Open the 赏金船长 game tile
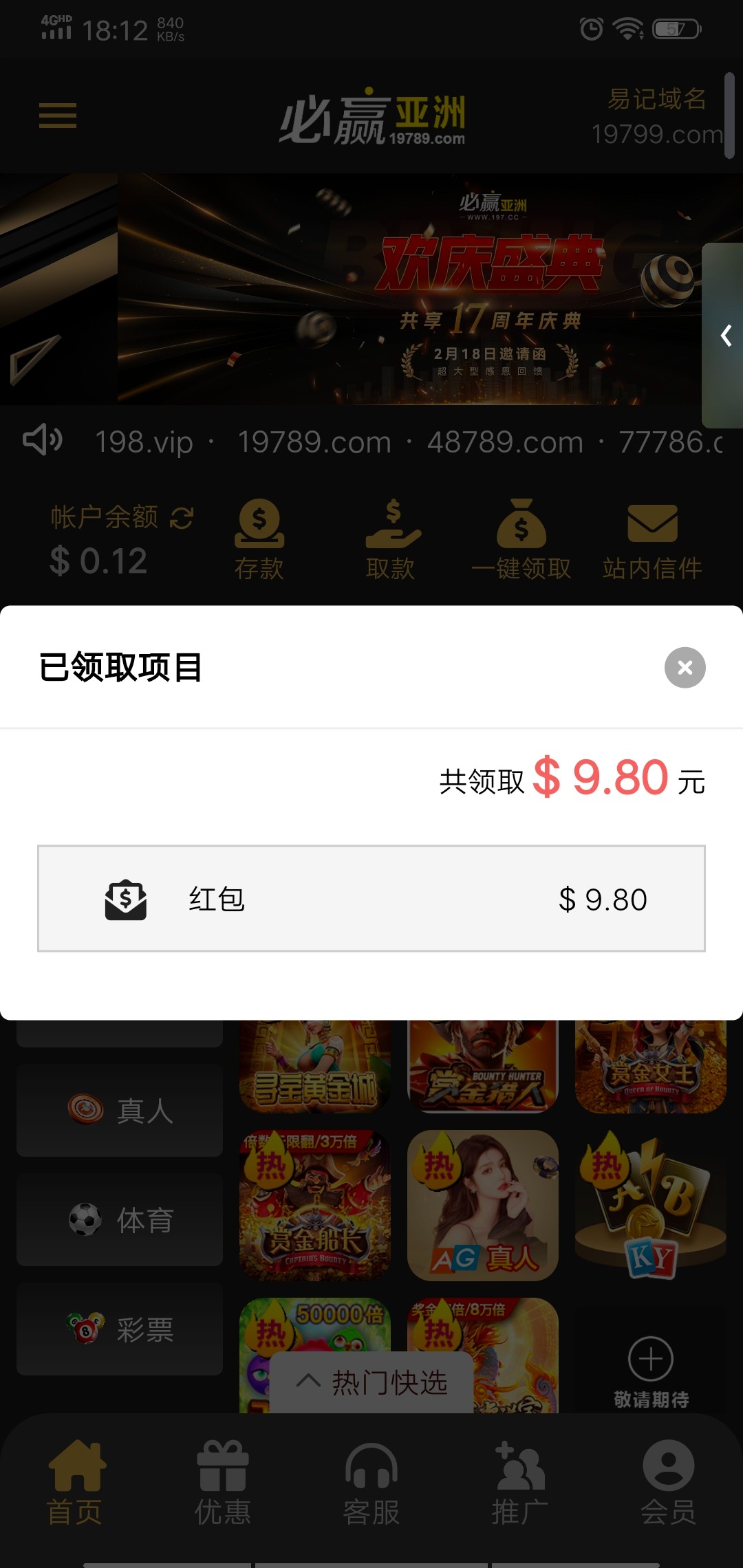743x1568 pixels. pos(315,1205)
